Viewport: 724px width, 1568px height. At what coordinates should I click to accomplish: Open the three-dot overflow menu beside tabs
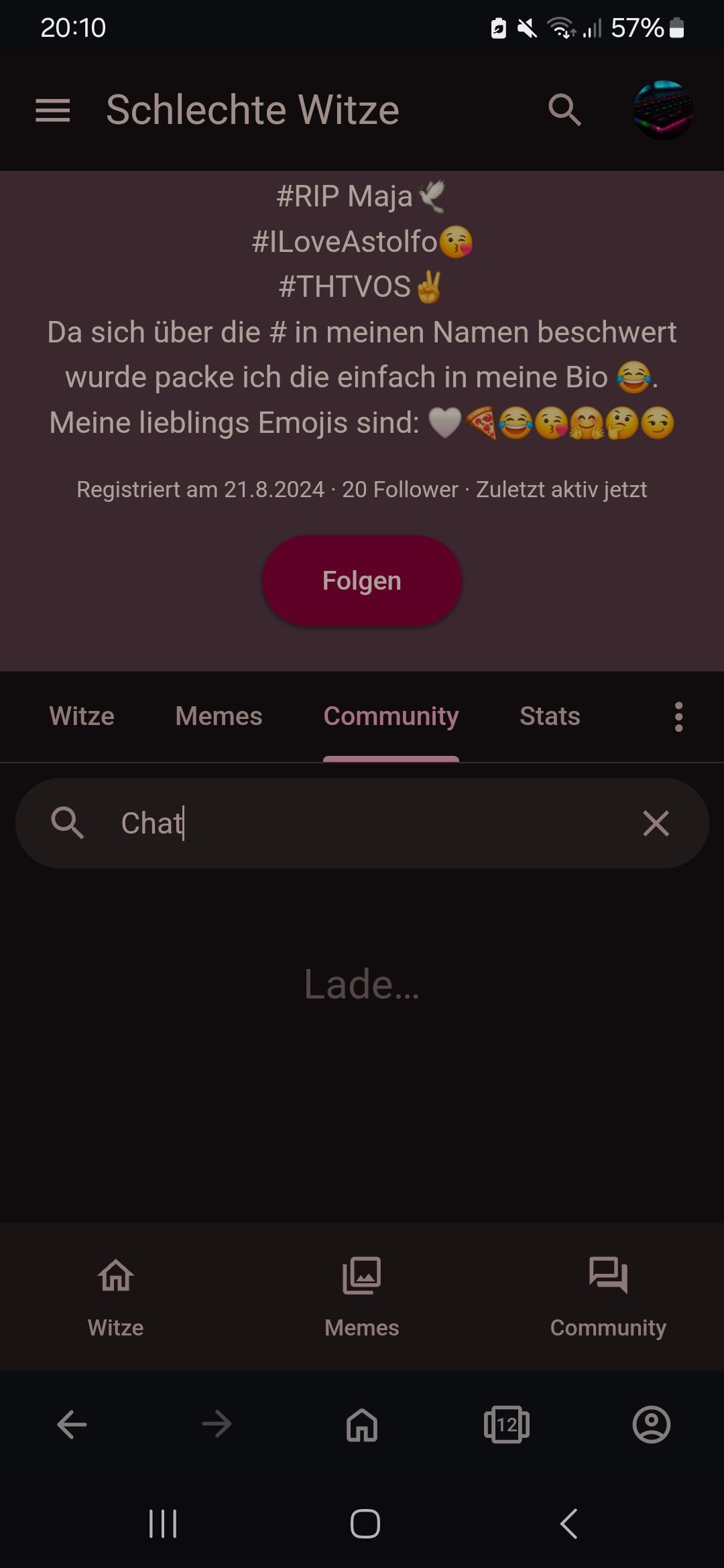[678, 717]
